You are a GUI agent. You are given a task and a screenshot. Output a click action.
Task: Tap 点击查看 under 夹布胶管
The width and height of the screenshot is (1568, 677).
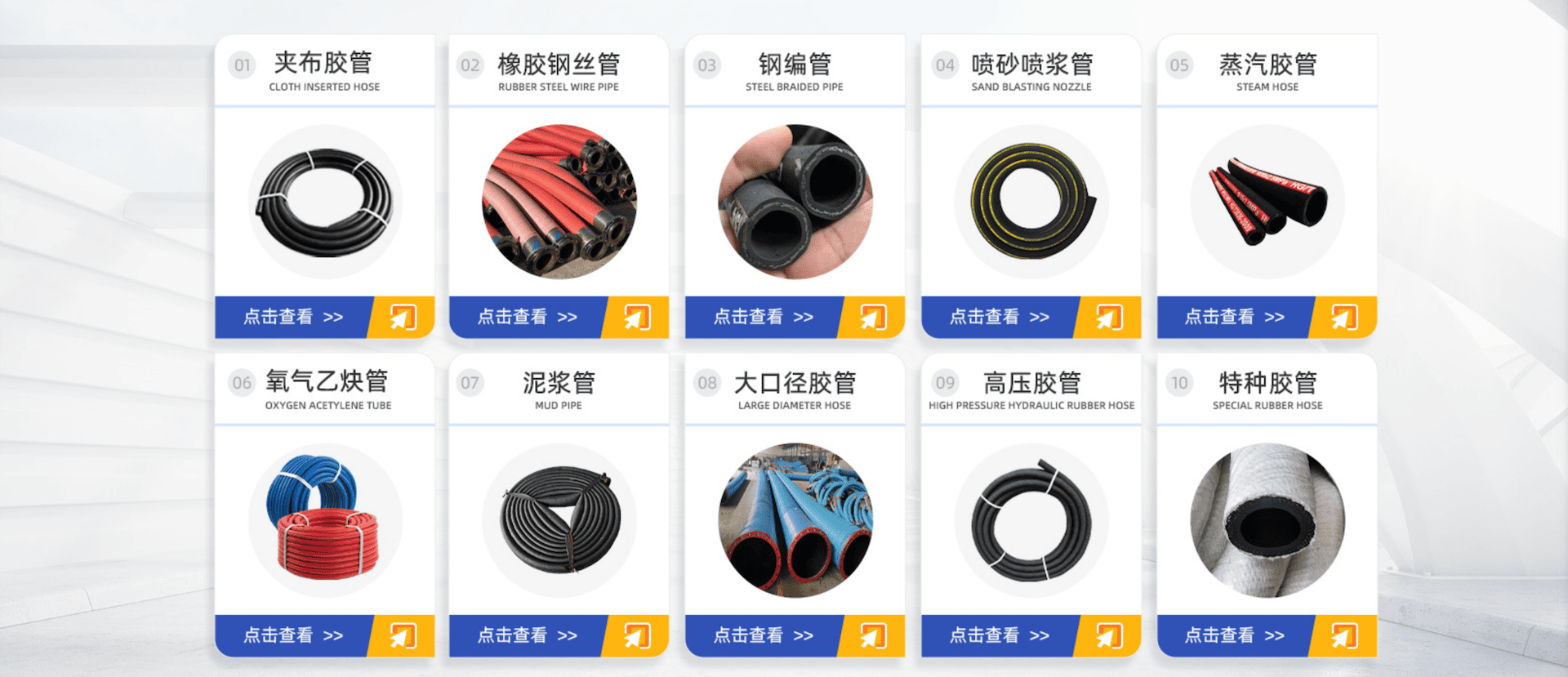(292, 317)
